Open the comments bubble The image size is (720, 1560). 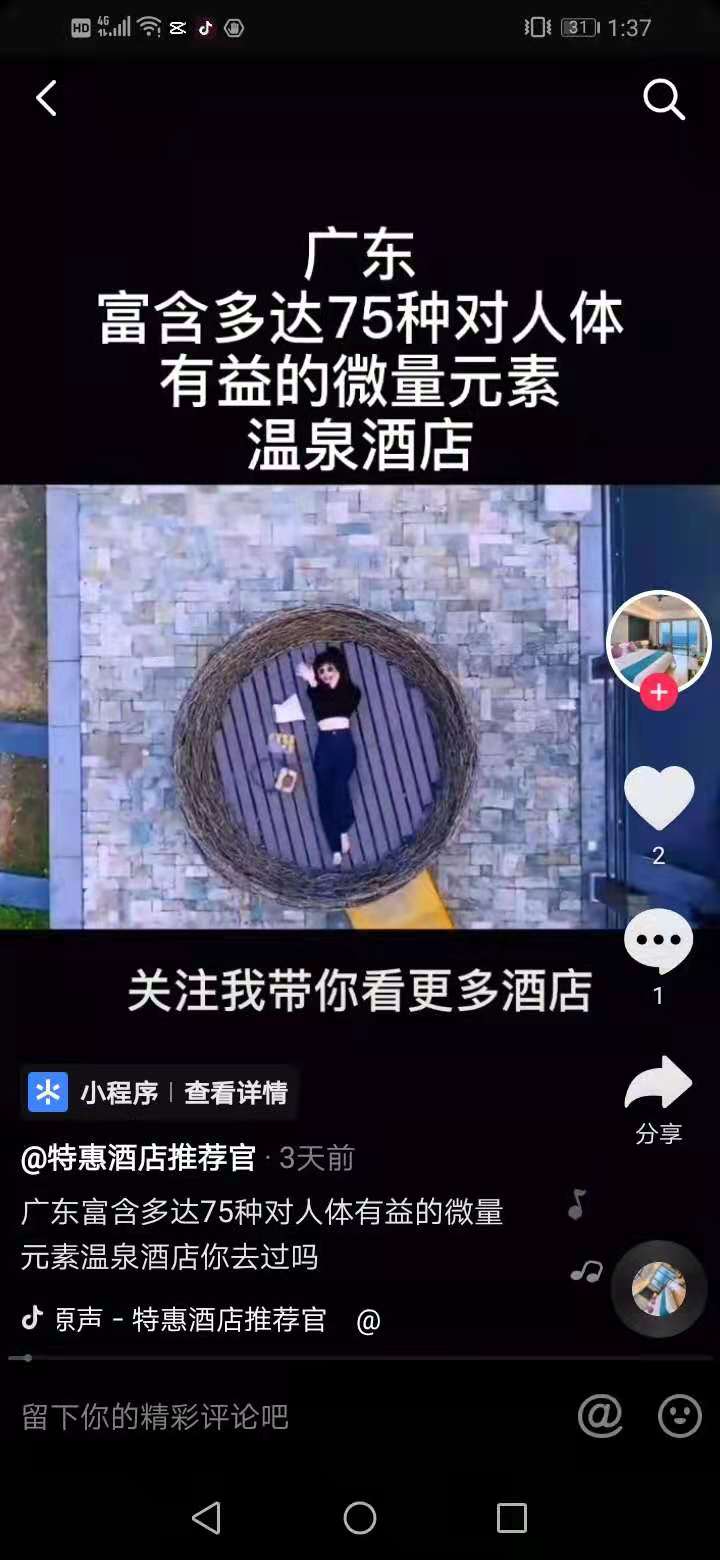(x=658, y=942)
